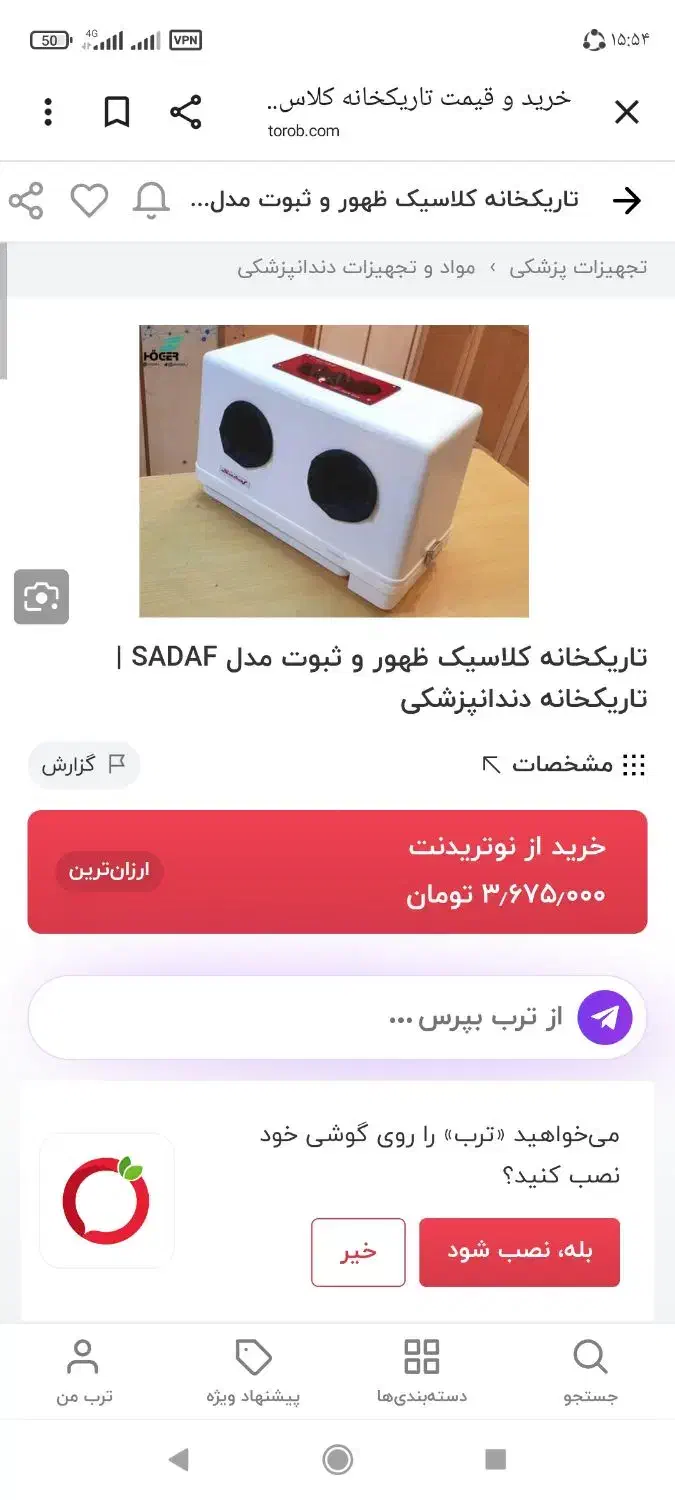Open the browser overflow menu

(x=48, y=112)
